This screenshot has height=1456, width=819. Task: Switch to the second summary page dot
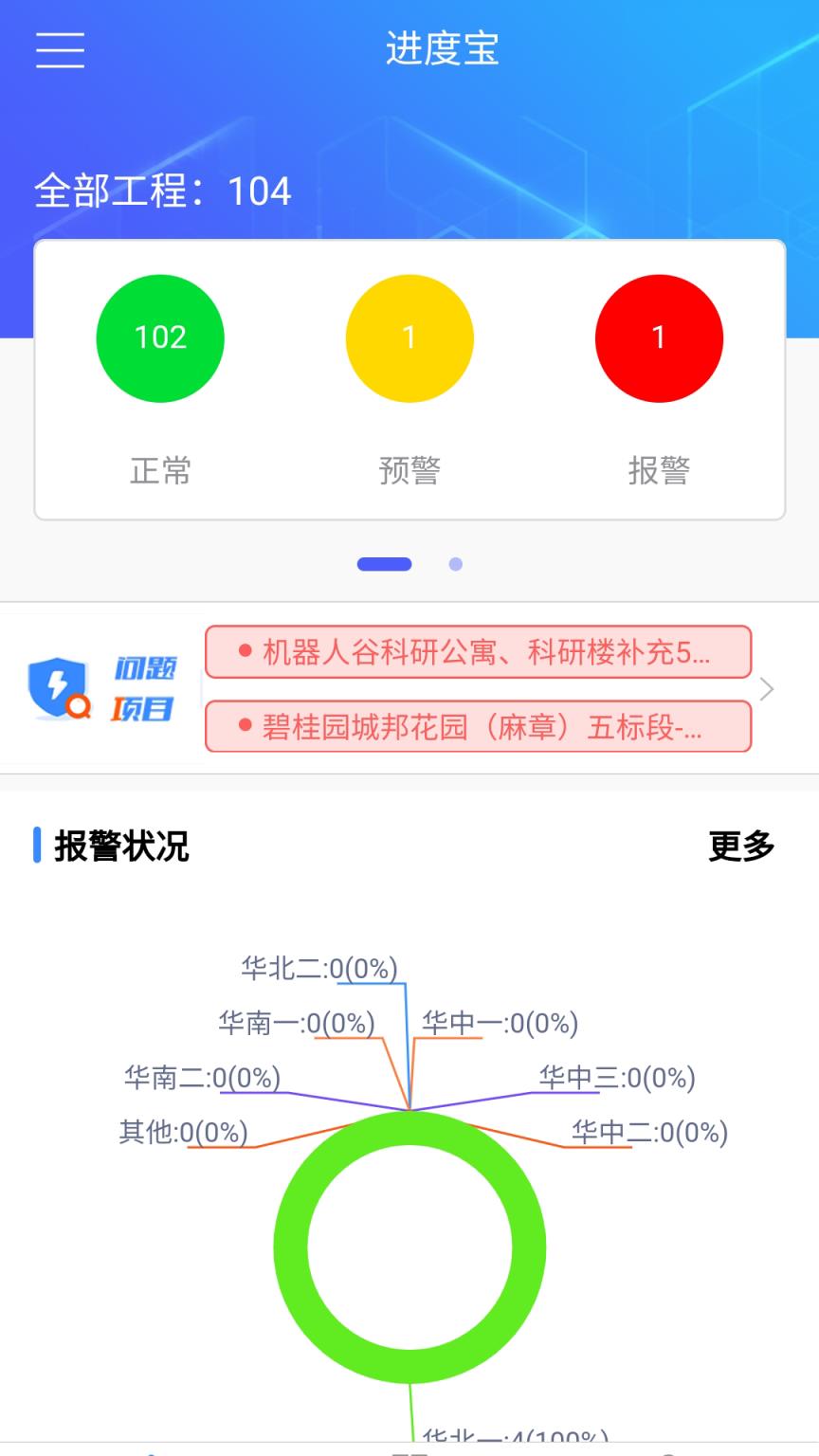456,564
